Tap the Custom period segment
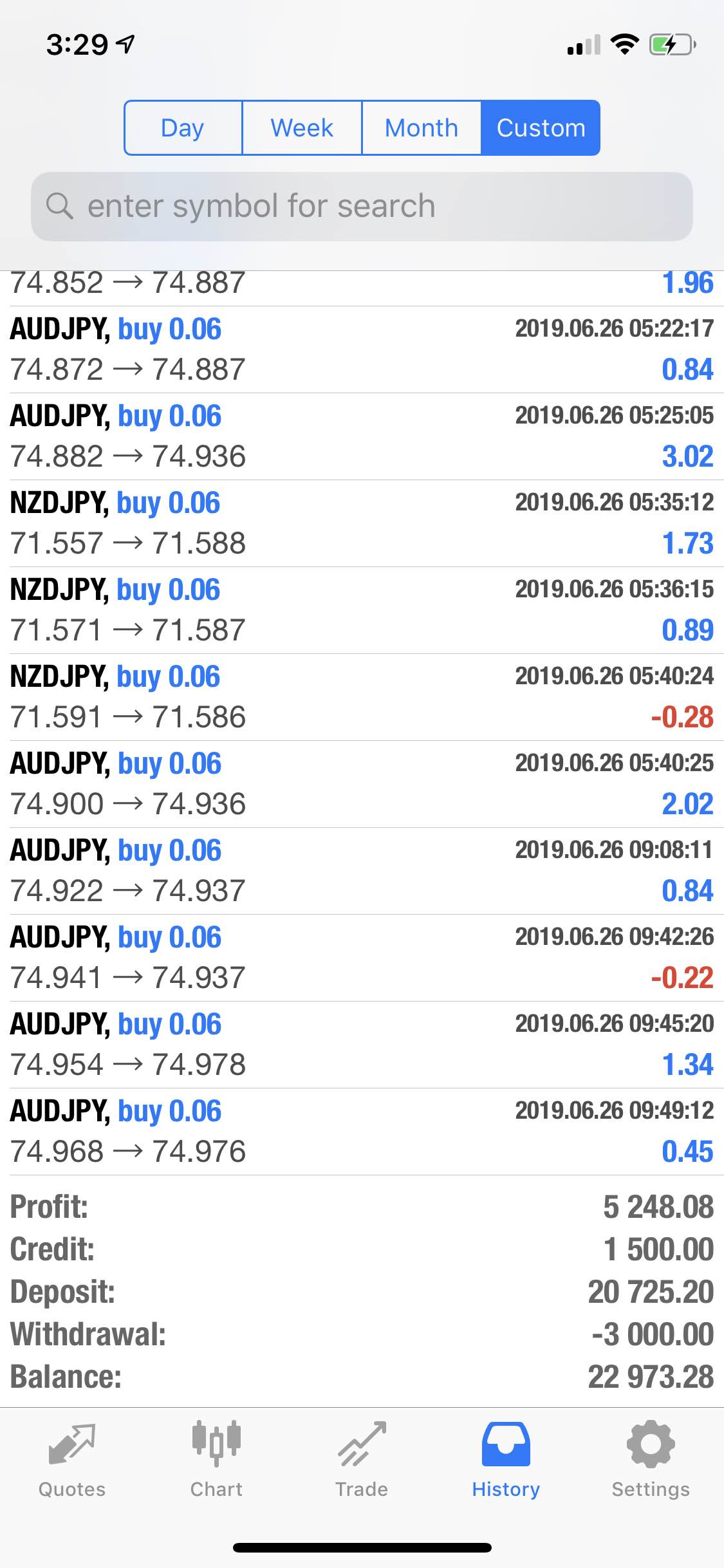Image resolution: width=724 pixels, height=1568 pixels. pyautogui.click(x=541, y=127)
